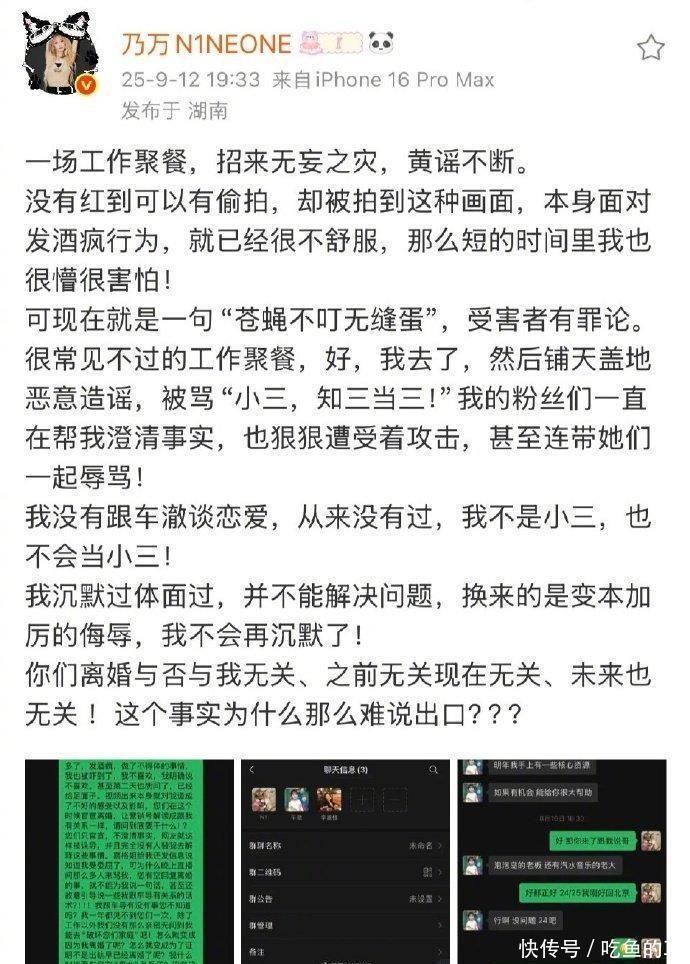The image size is (690, 964).
Task: Open the green text image attachment
Action: click(x=126, y=860)
